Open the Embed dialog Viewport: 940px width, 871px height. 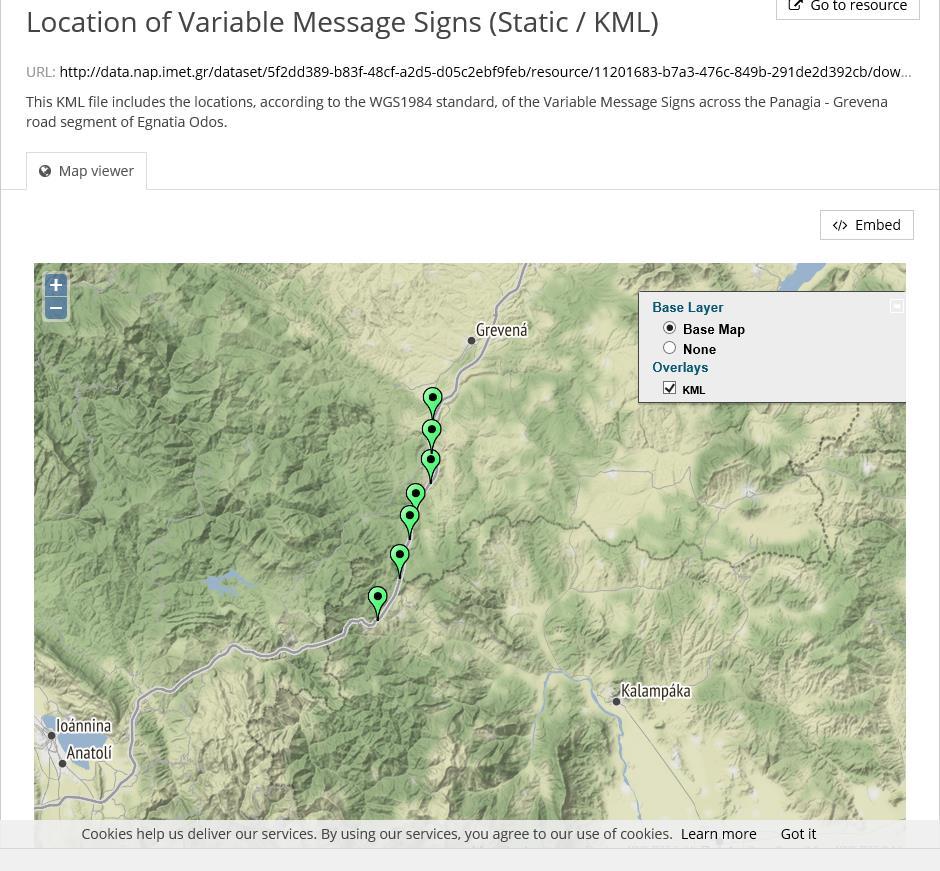point(866,225)
